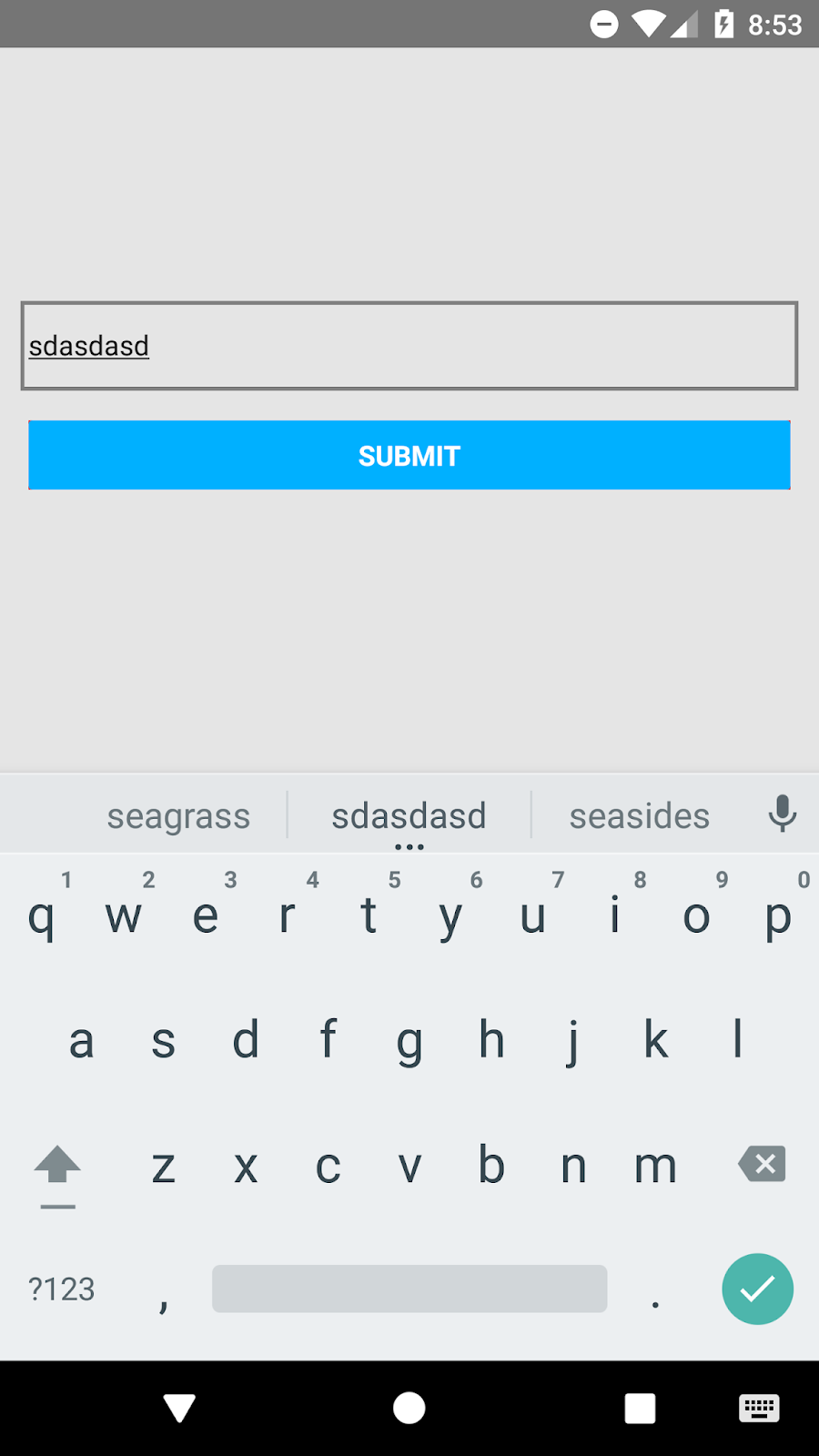This screenshot has width=819, height=1456.
Task: Tap the ?123 symbols key
Action: click(60, 1289)
